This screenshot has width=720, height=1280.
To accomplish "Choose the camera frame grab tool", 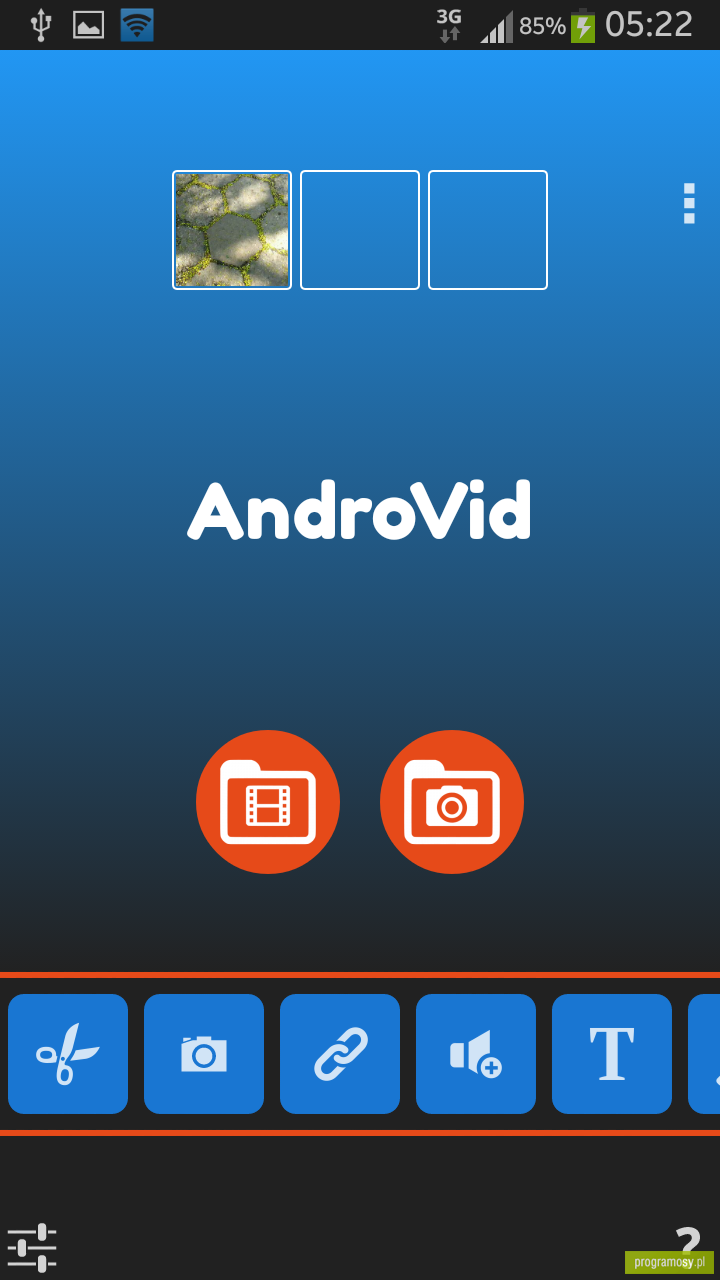I will click(x=204, y=1054).
